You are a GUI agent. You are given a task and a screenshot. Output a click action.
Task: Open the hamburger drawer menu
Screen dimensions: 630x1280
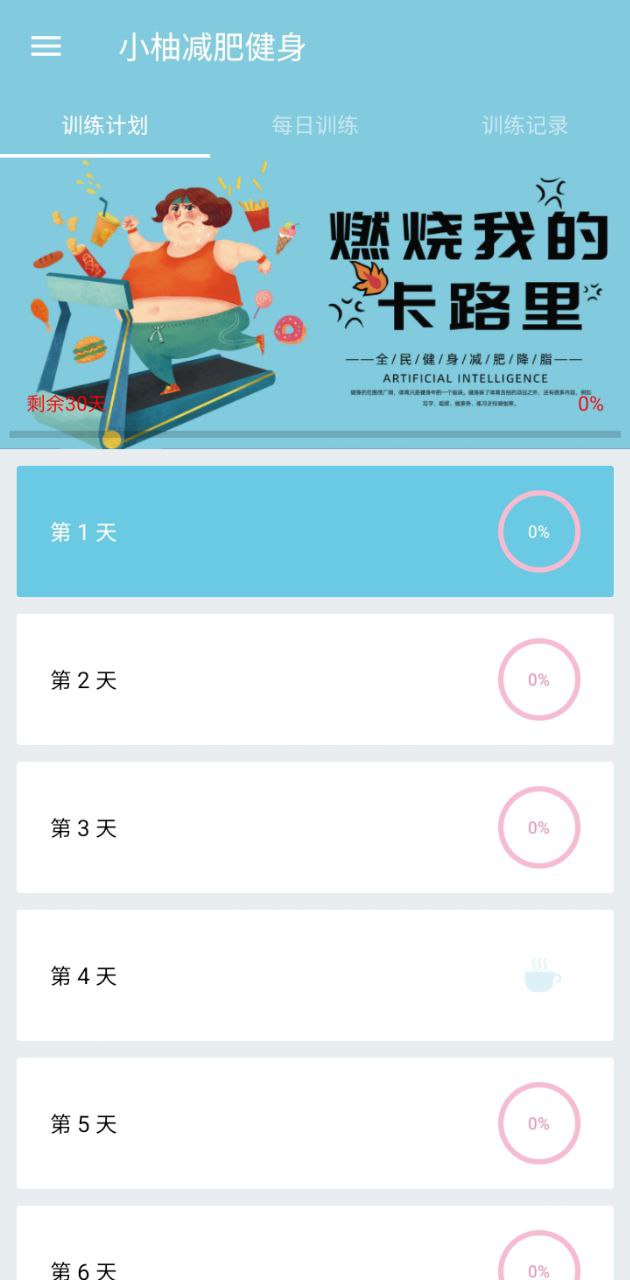point(46,47)
